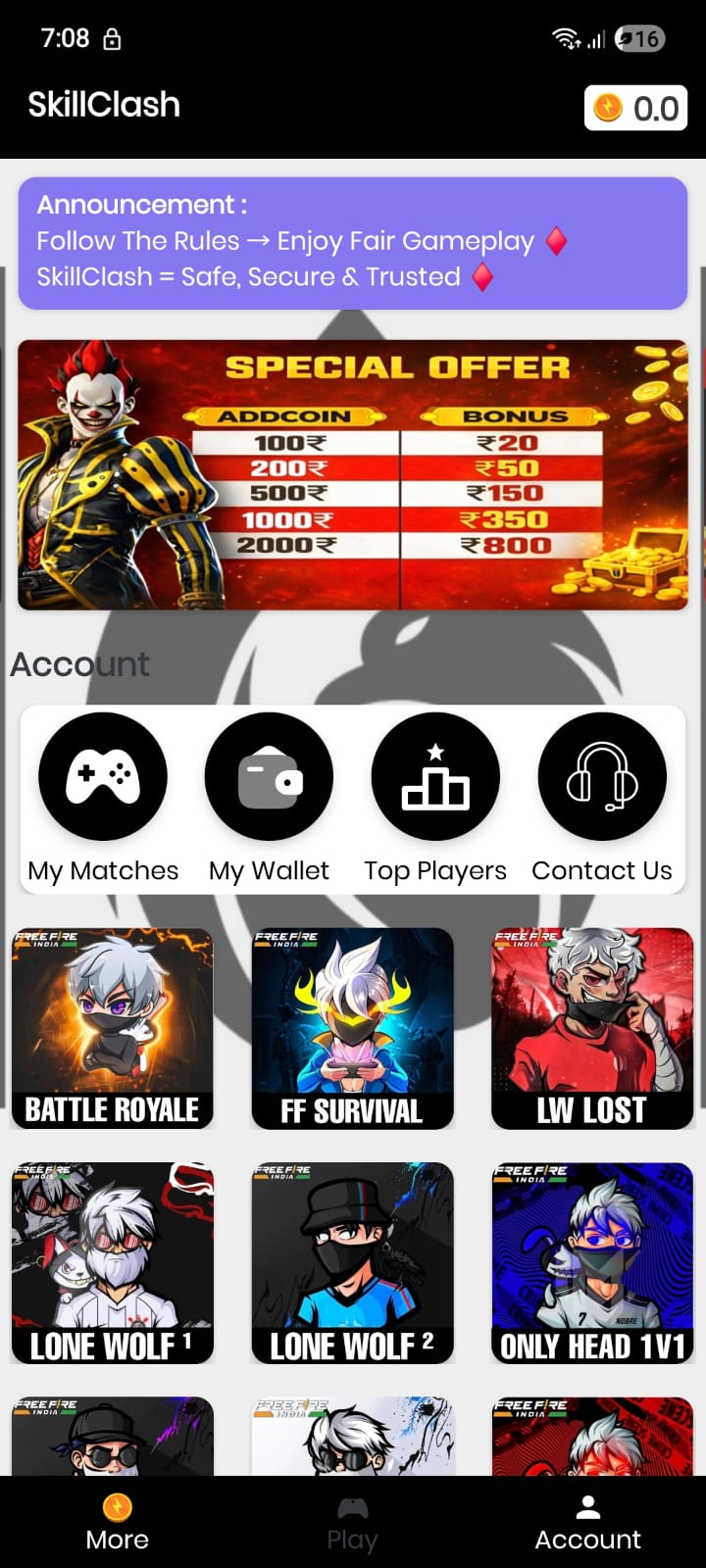Select the Battle Royale game mode
This screenshot has width=706, height=1568.
[113, 1027]
